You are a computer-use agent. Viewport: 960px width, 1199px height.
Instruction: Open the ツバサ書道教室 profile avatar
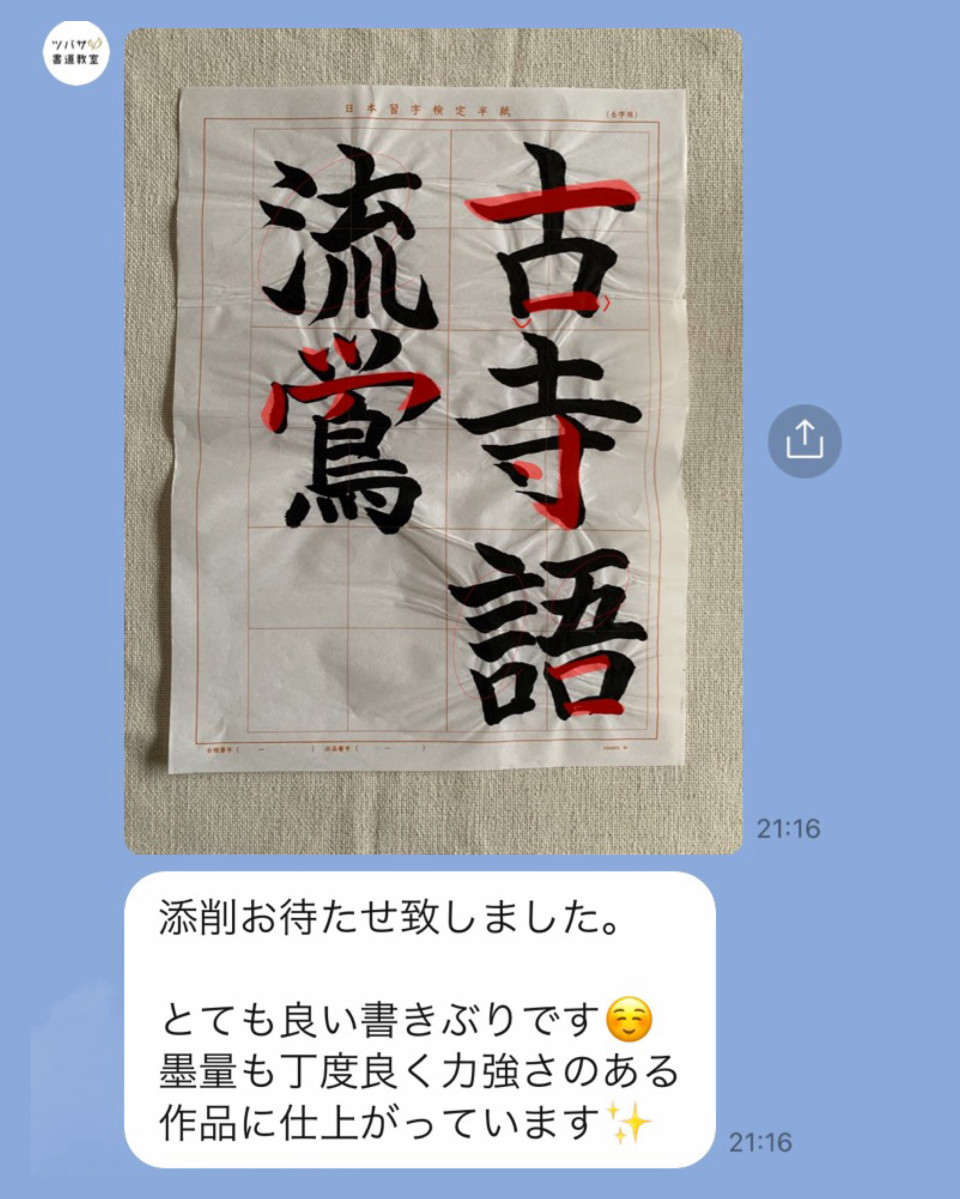[x=77, y=52]
